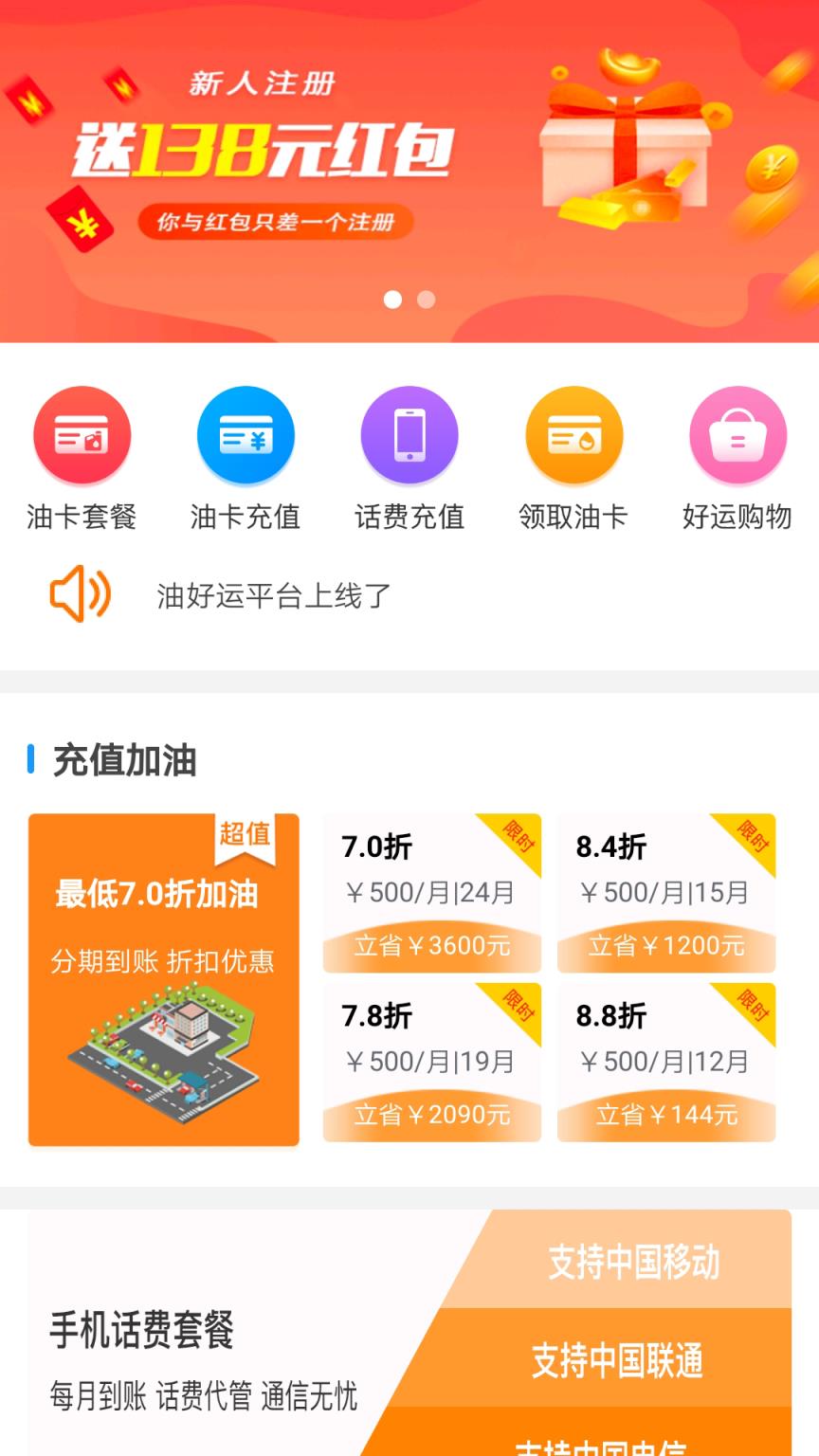Open the 好运购物 shopping bag icon
Screen dimensions: 819x1456
point(737,435)
